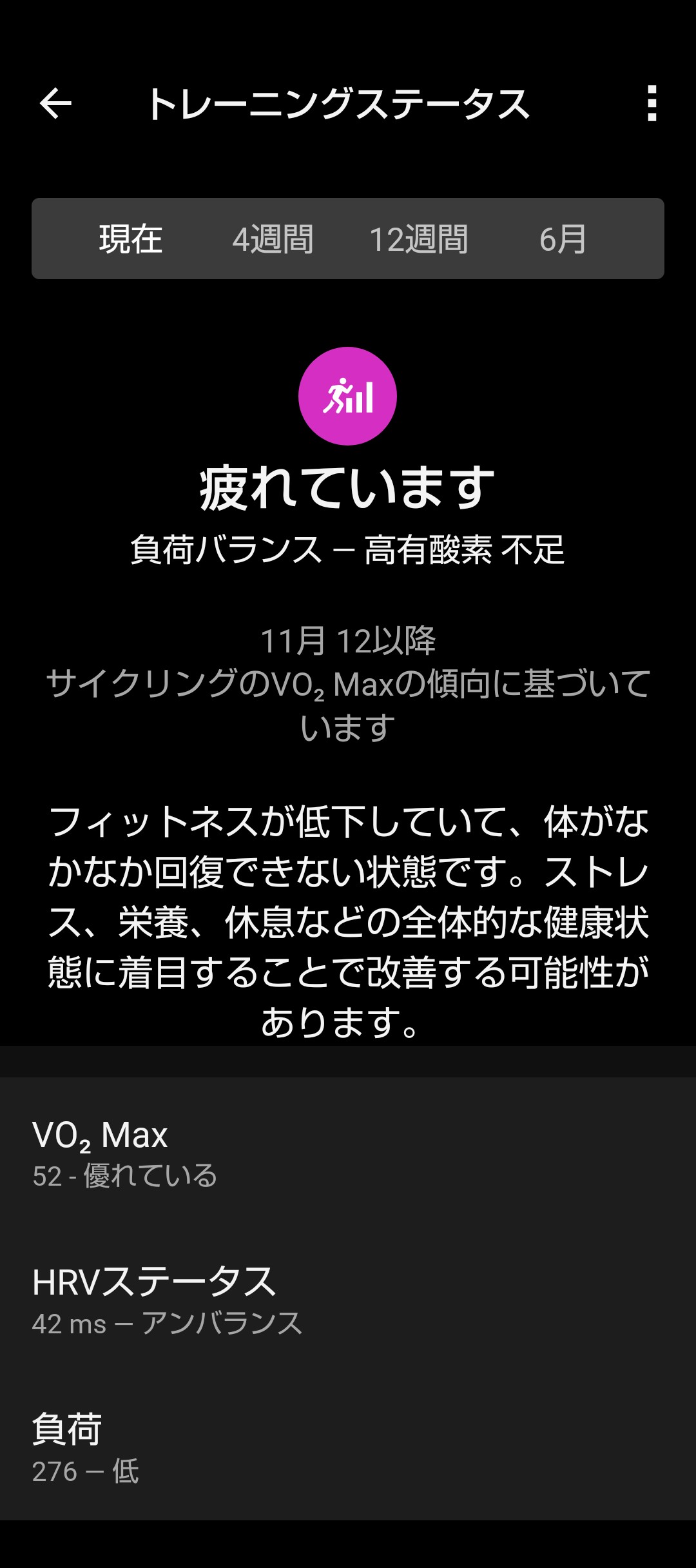This screenshot has width=696, height=1568.
Task: Open HRVステータス details row
Action: [x=348, y=1301]
